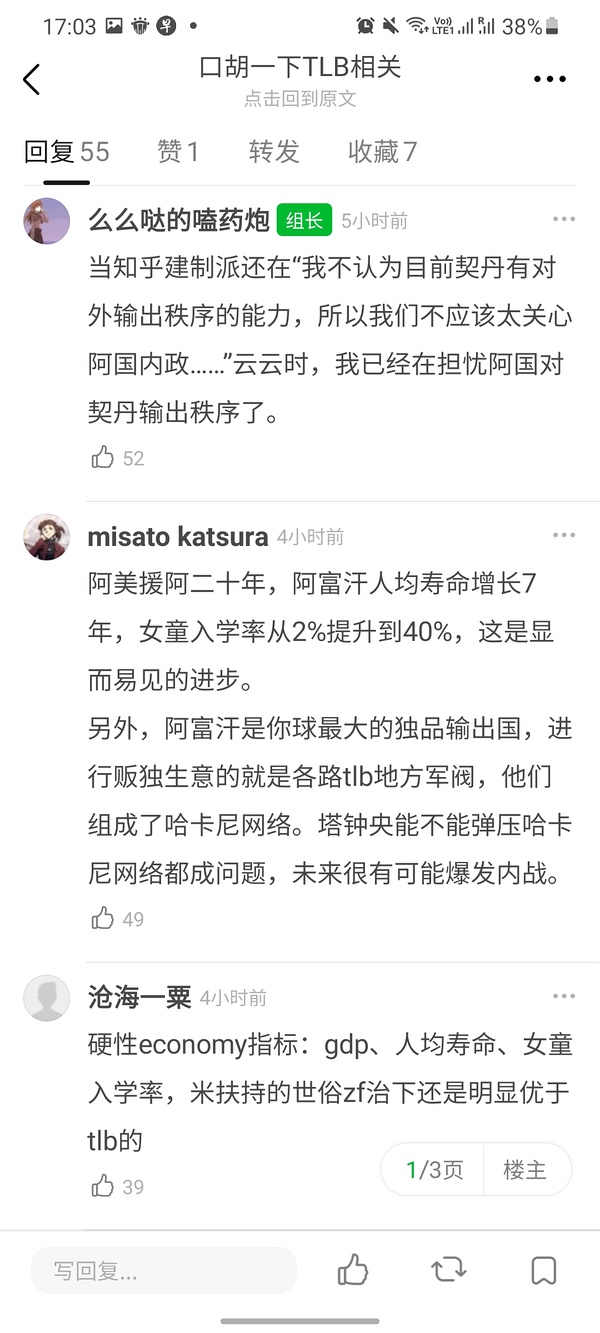
Task: Switch to the 回复 55 tab
Action: pos(66,152)
